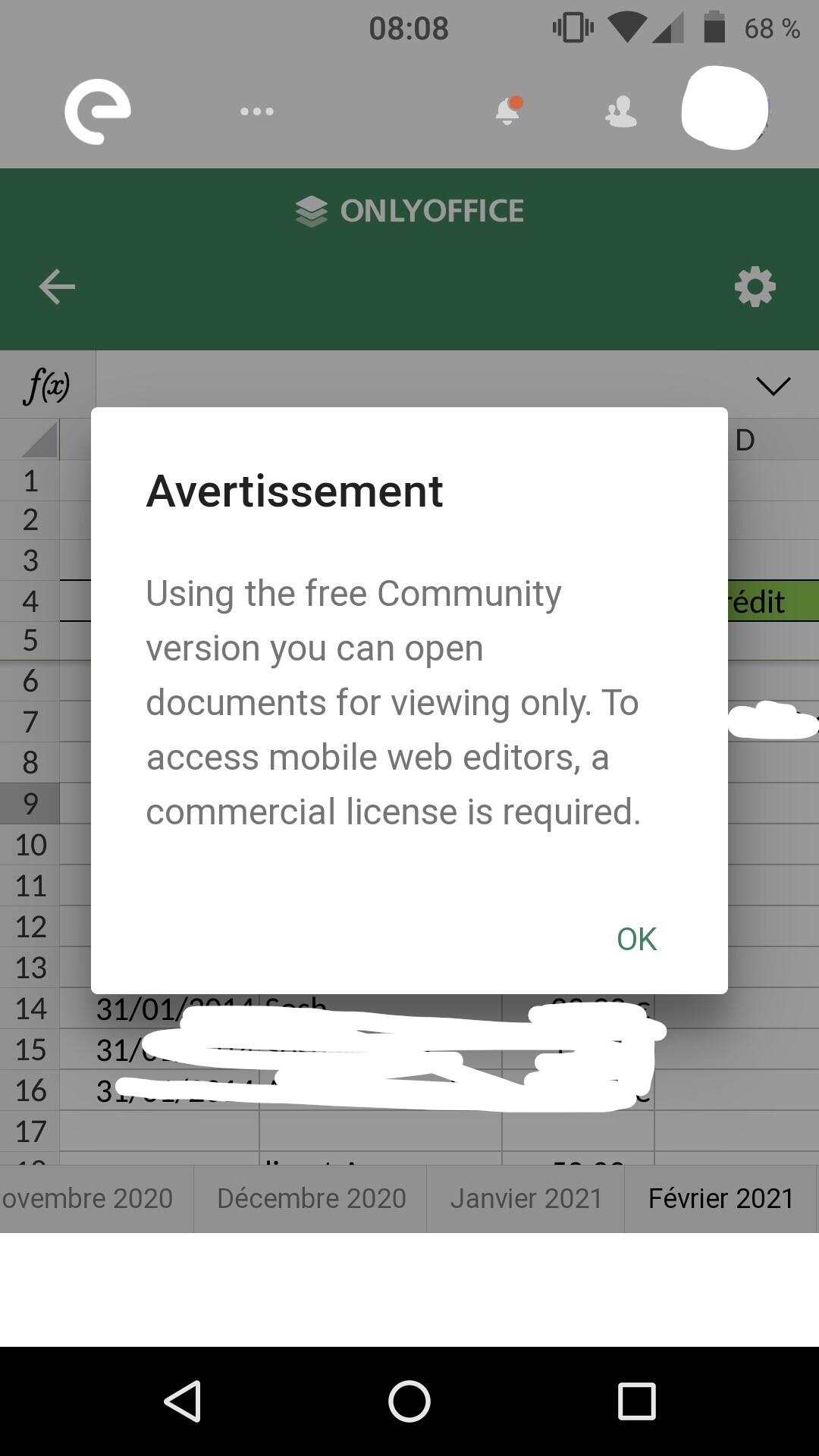Tap the e logo icon

(x=97, y=111)
